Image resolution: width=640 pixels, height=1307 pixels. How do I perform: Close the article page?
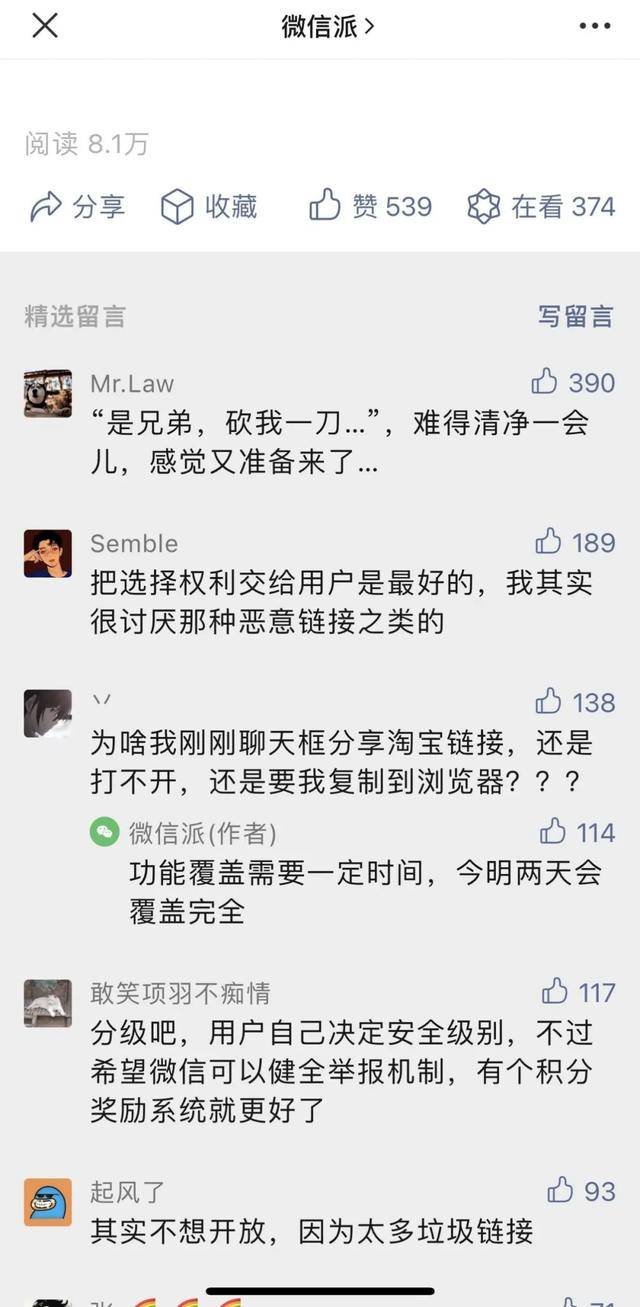45,27
